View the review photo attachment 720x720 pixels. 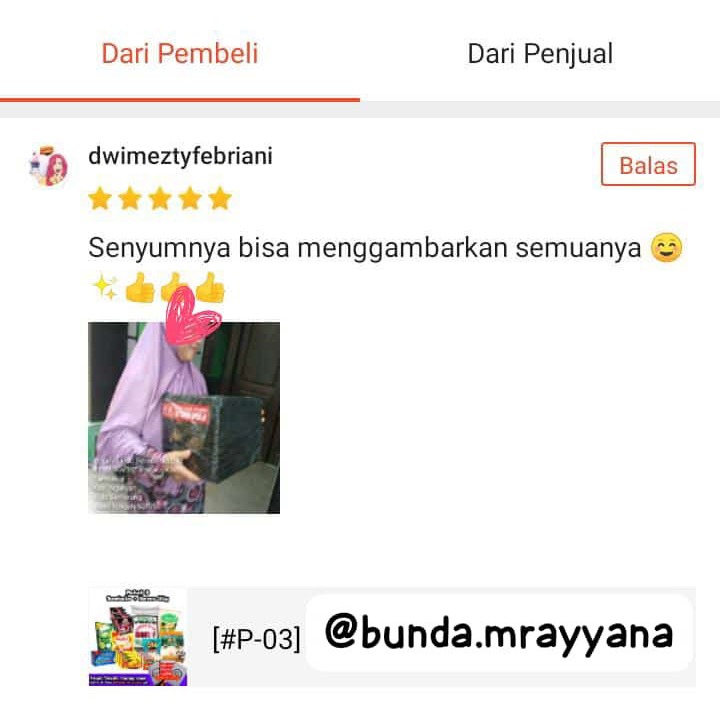tap(184, 417)
